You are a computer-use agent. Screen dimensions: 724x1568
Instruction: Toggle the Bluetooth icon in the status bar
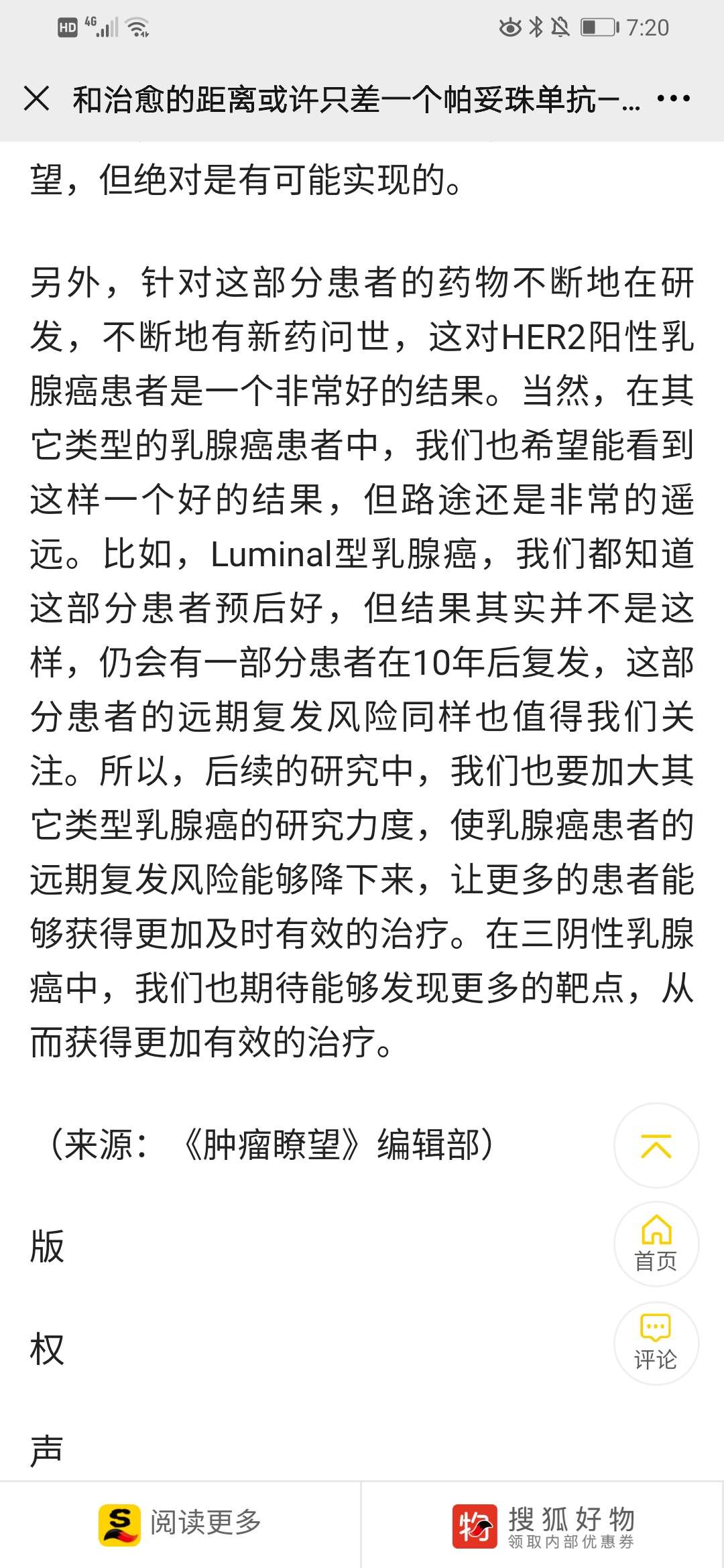coord(537,25)
